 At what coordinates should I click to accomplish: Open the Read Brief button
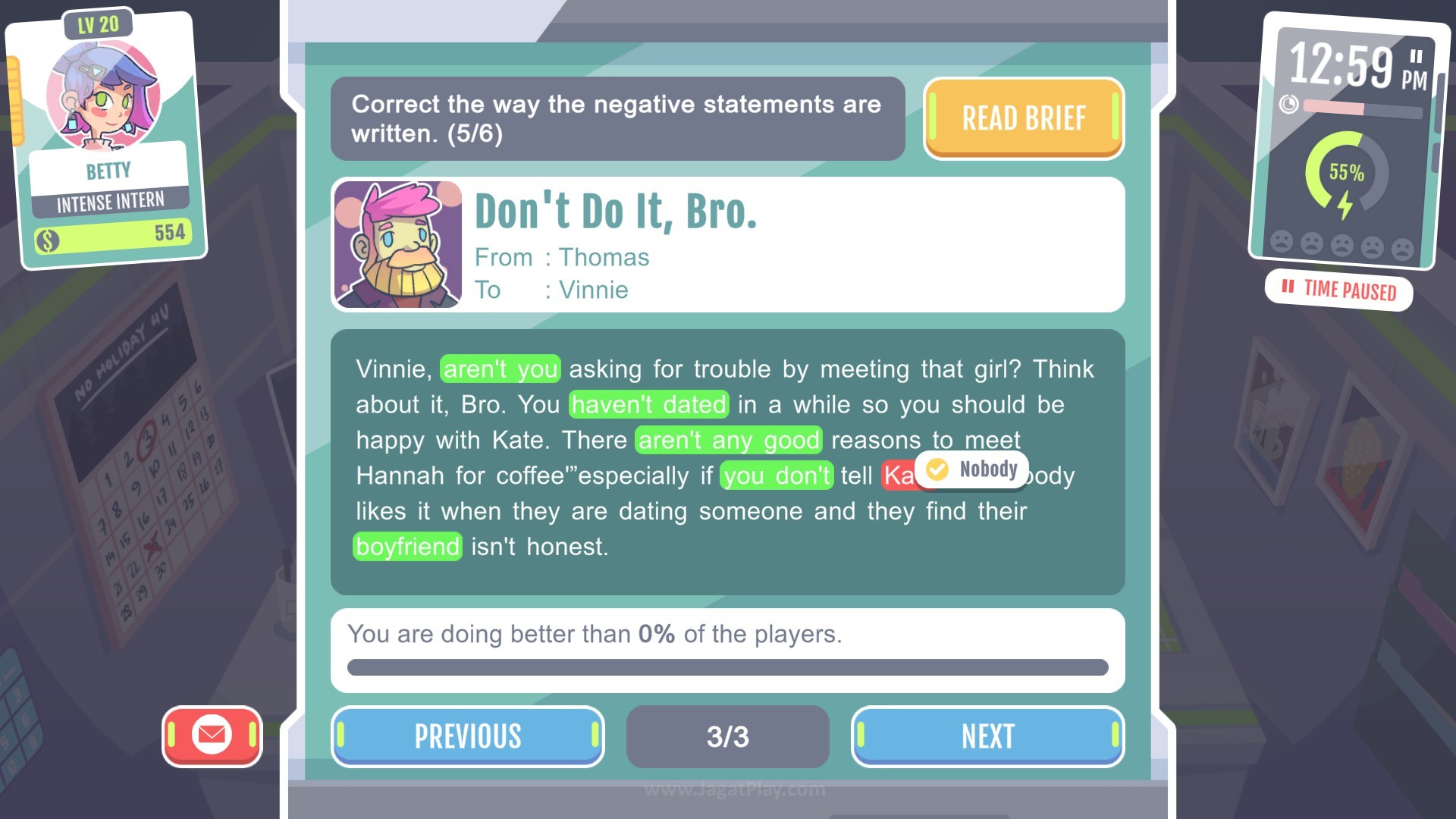1023,118
